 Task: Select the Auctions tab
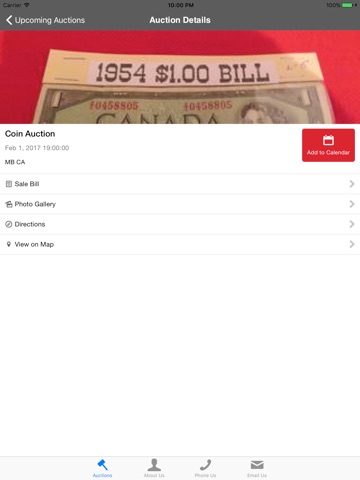(102, 468)
